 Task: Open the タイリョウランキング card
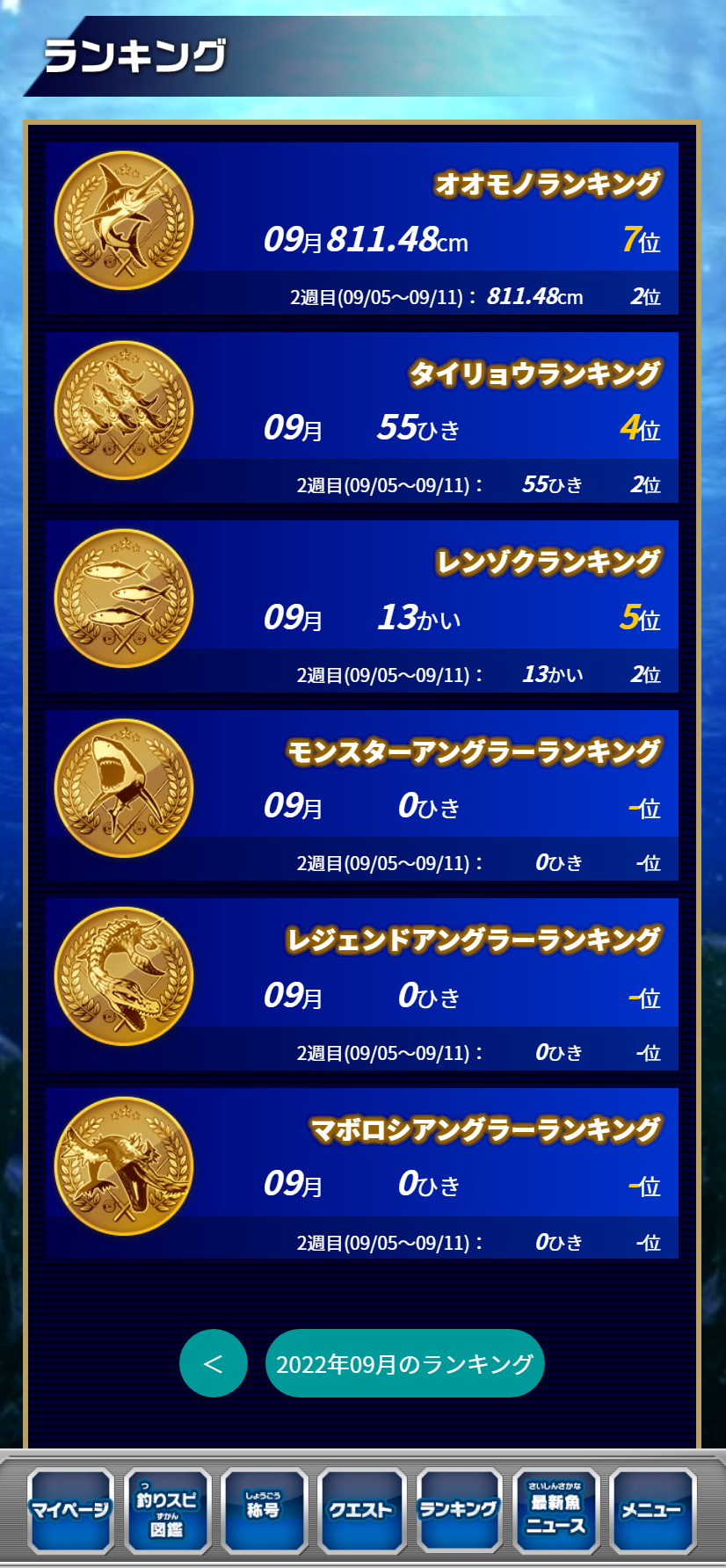pos(361,417)
